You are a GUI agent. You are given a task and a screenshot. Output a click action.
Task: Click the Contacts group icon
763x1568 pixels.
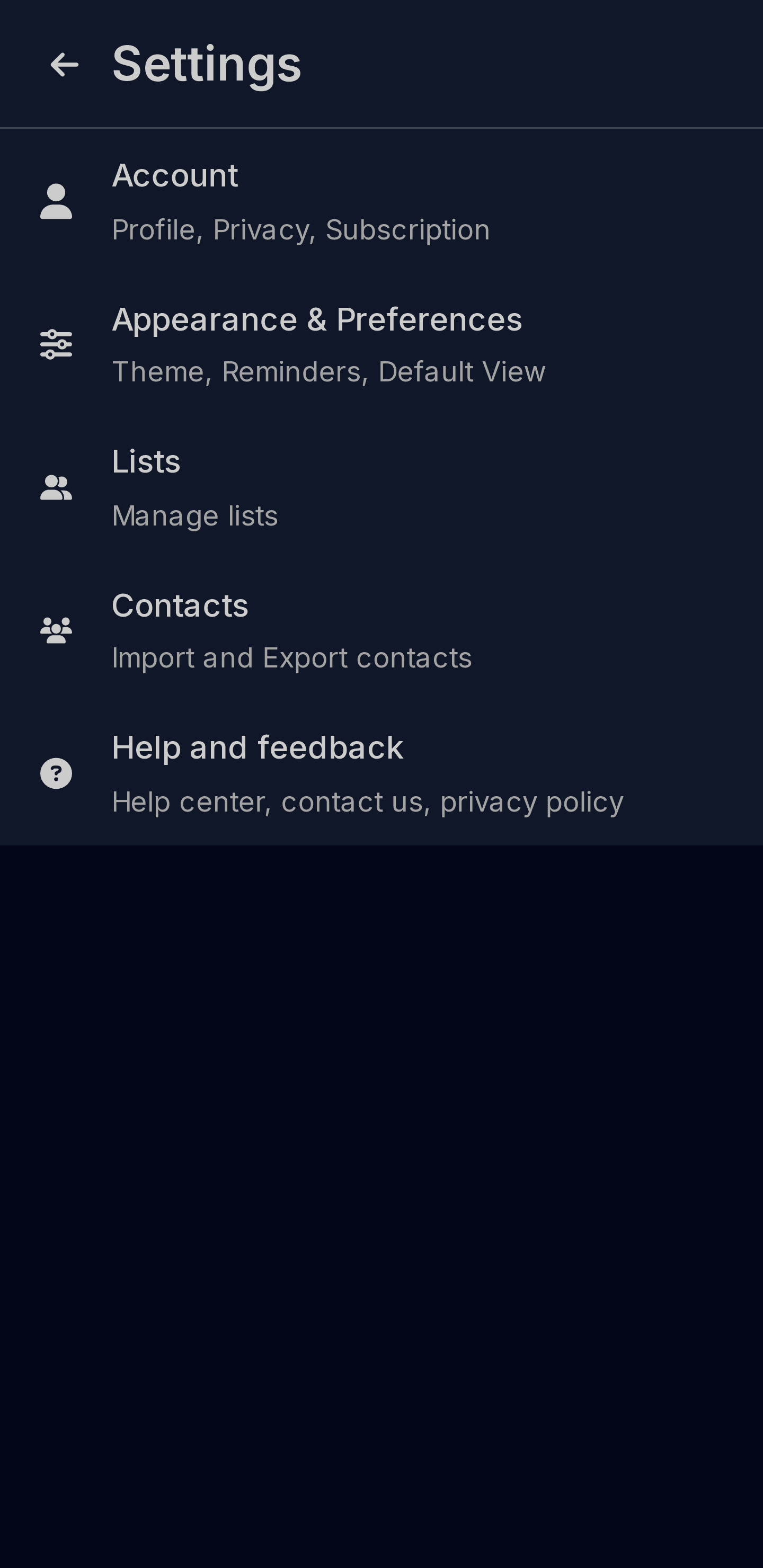(56, 629)
